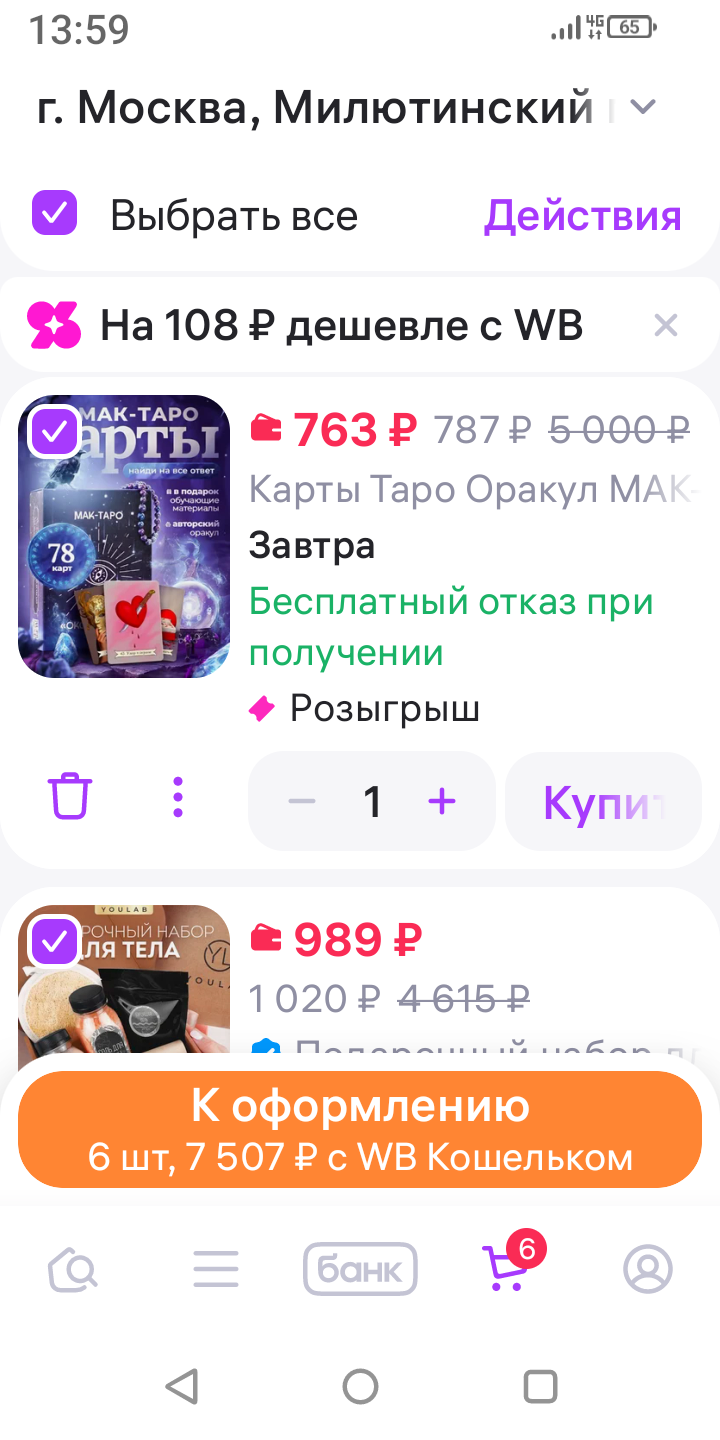Toggle the 'Выбрать все' checkbox

(x=54, y=214)
